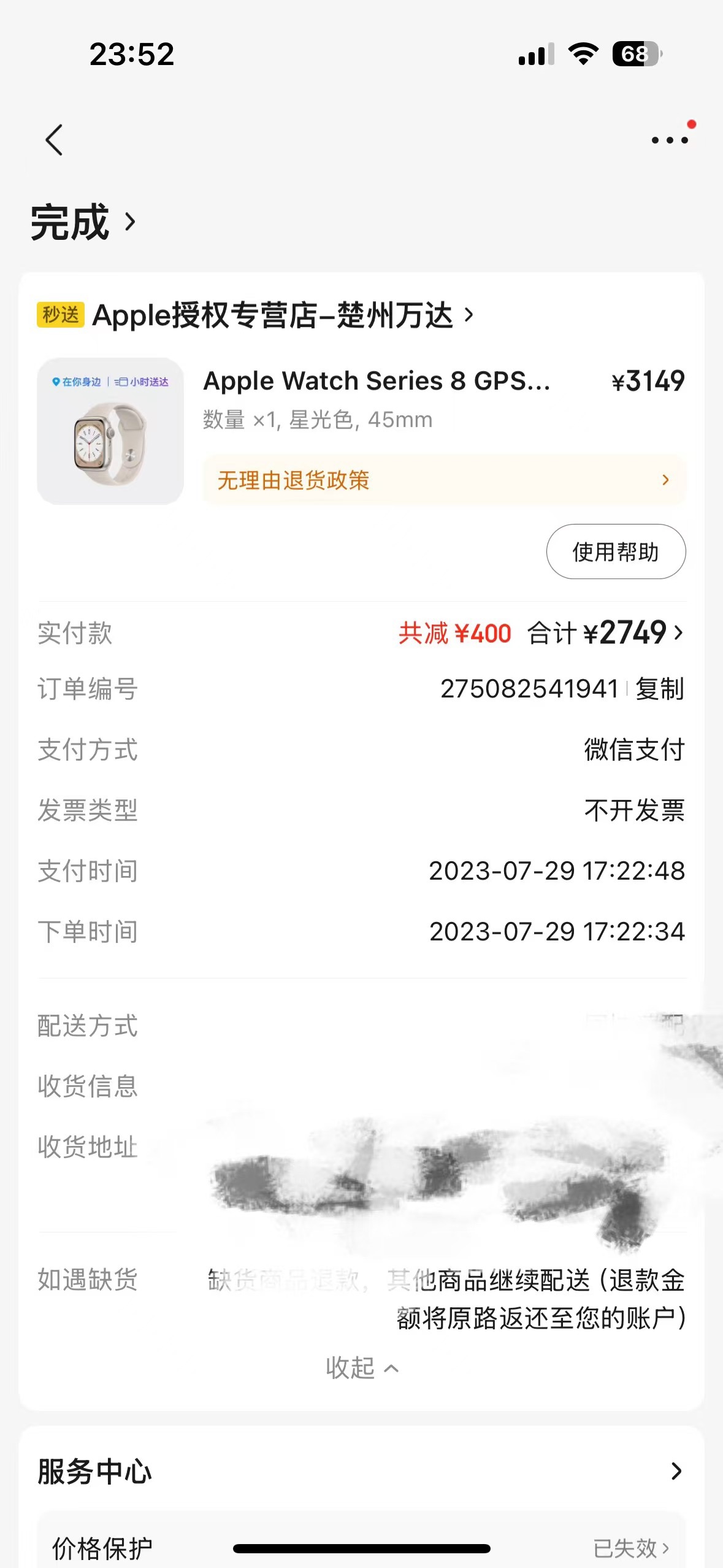Collapse order details with 收起
Screen dimensions: 723x1568
(x=362, y=1367)
